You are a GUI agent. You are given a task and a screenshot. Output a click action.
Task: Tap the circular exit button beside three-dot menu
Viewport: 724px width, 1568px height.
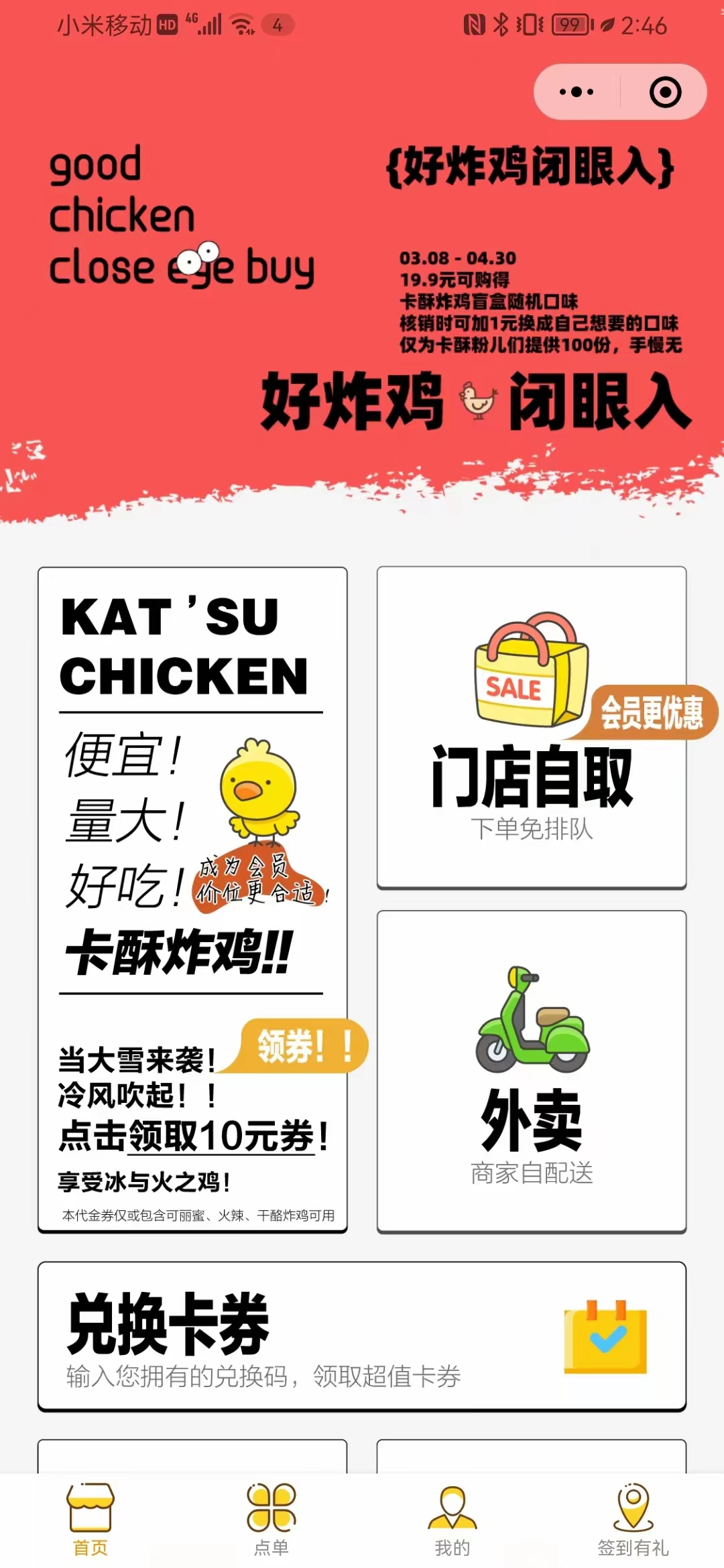click(665, 94)
